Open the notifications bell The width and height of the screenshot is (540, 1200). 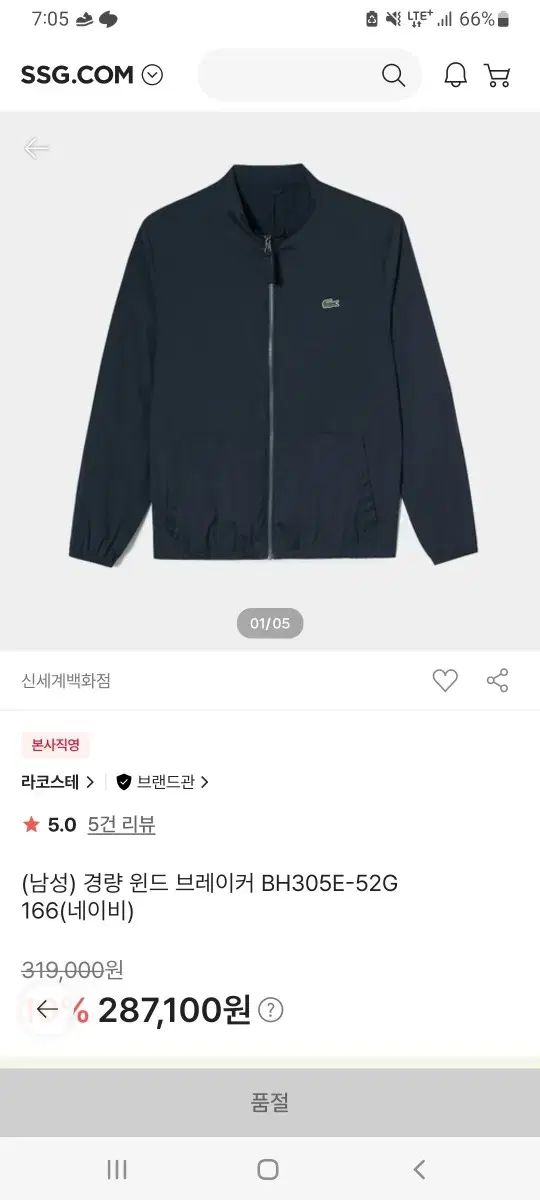(455, 75)
